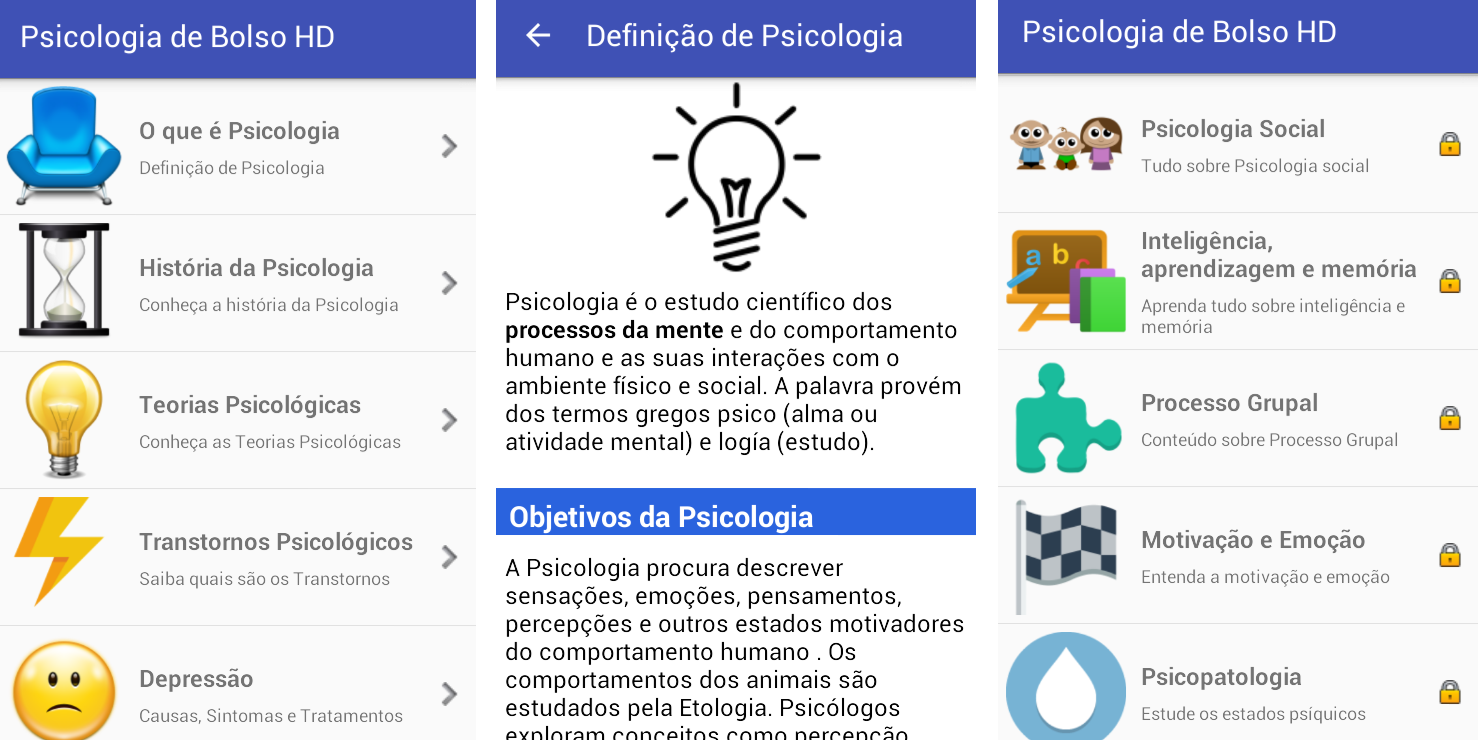Select the Psicopatologia row
The width and height of the screenshot is (1479, 740).
tap(1238, 690)
